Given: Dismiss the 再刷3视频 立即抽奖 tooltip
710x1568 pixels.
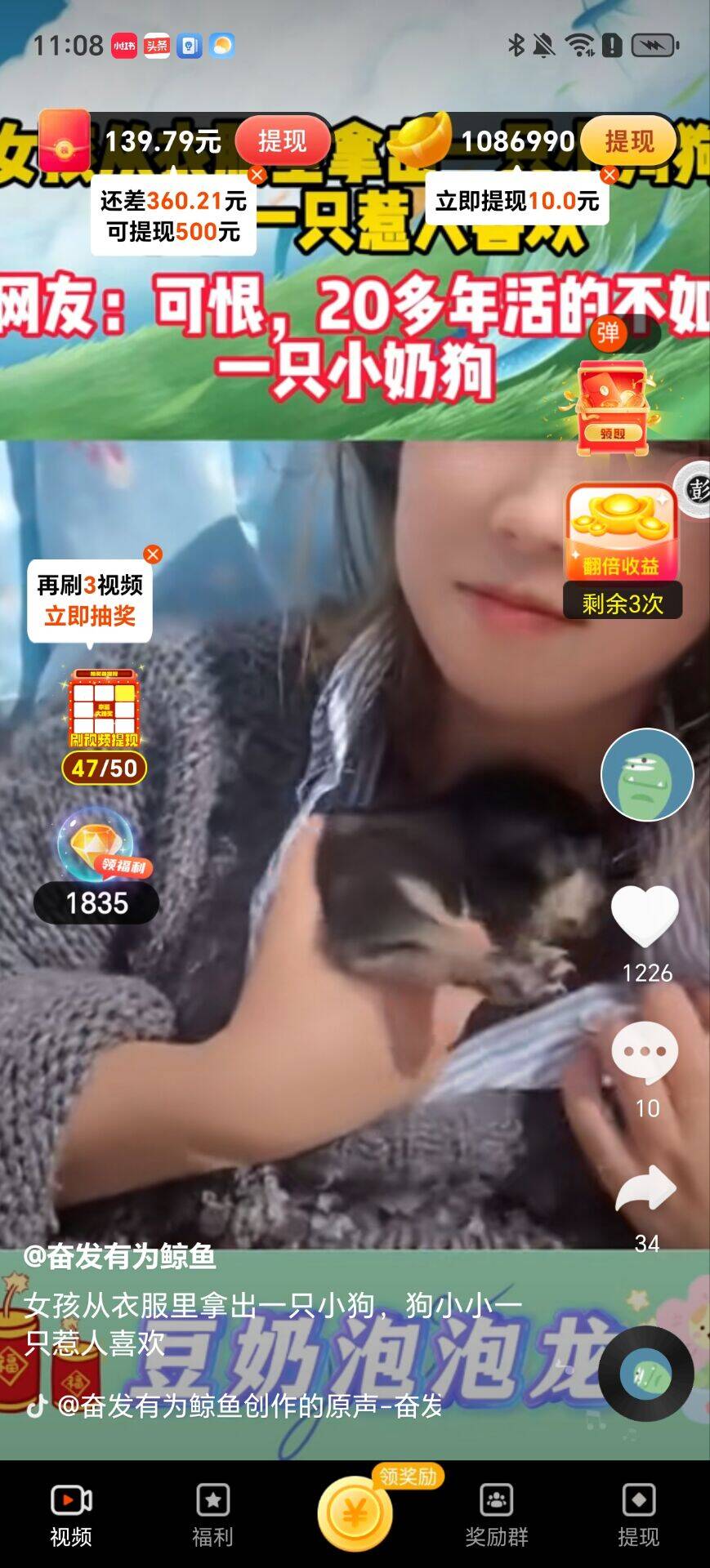Looking at the screenshot, I should click(153, 555).
